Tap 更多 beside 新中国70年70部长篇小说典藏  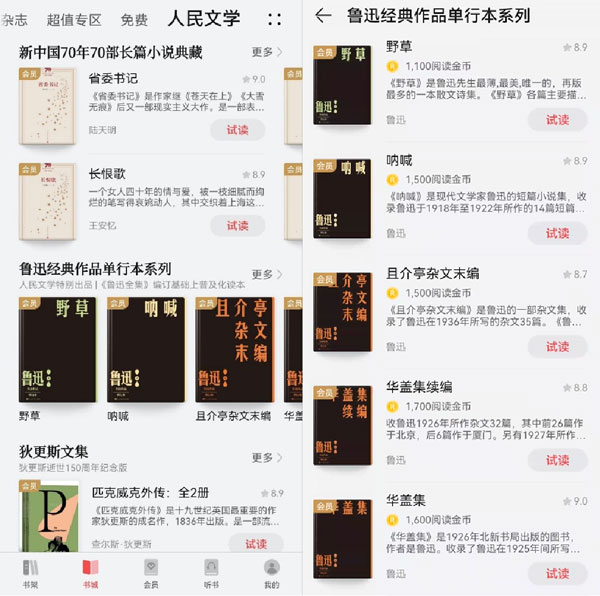[264, 52]
